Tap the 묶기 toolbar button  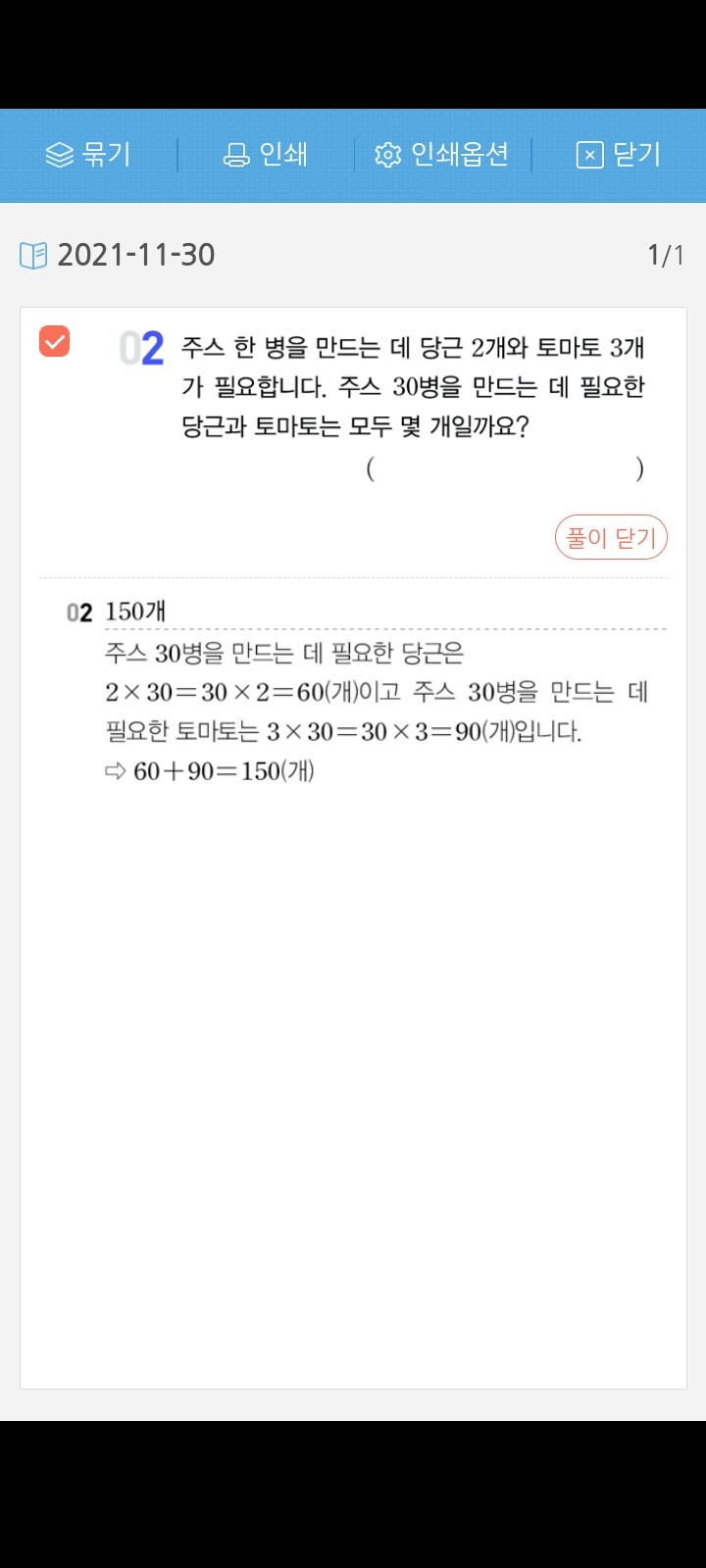[88, 155]
